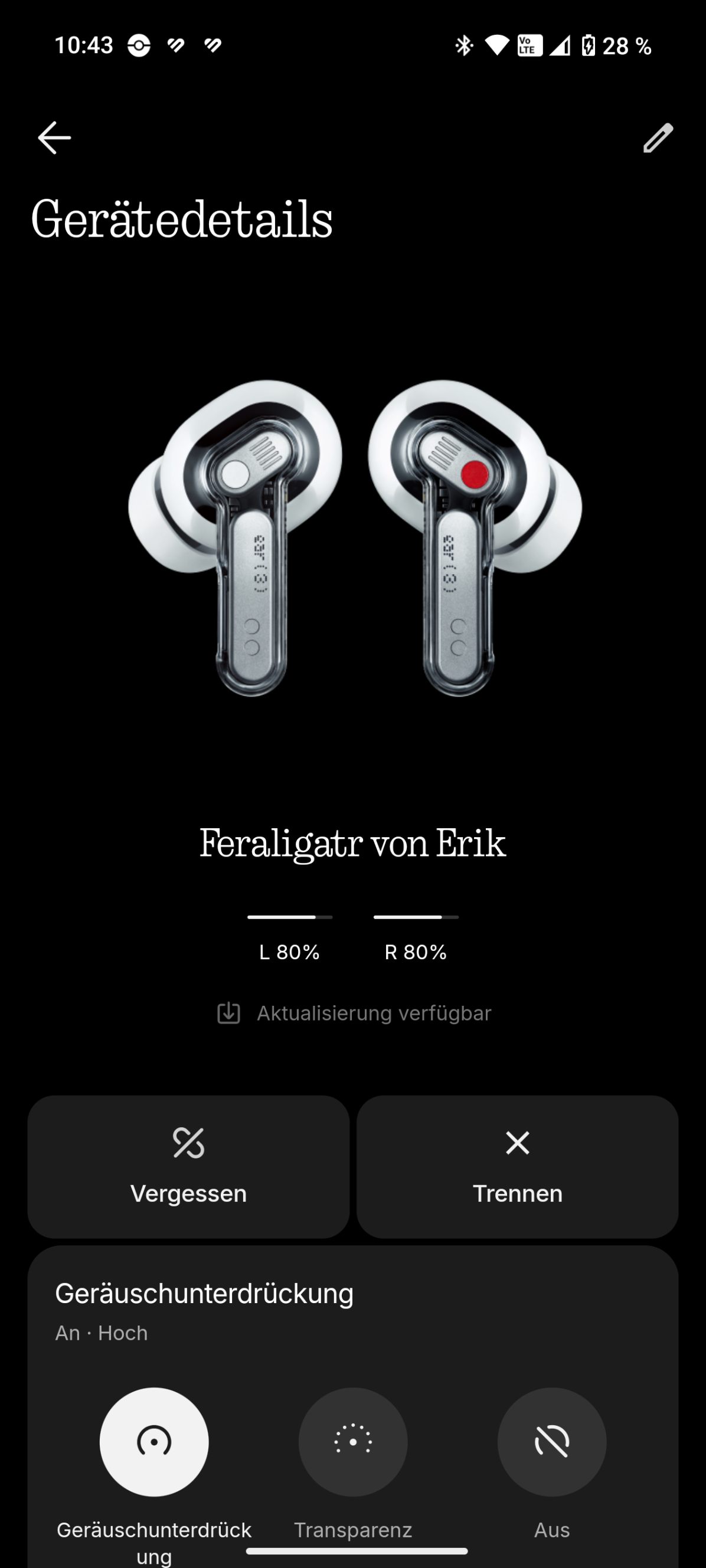Tap the pencil icon to rename device
The height and width of the screenshot is (1568, 706).
click(658, 137)
